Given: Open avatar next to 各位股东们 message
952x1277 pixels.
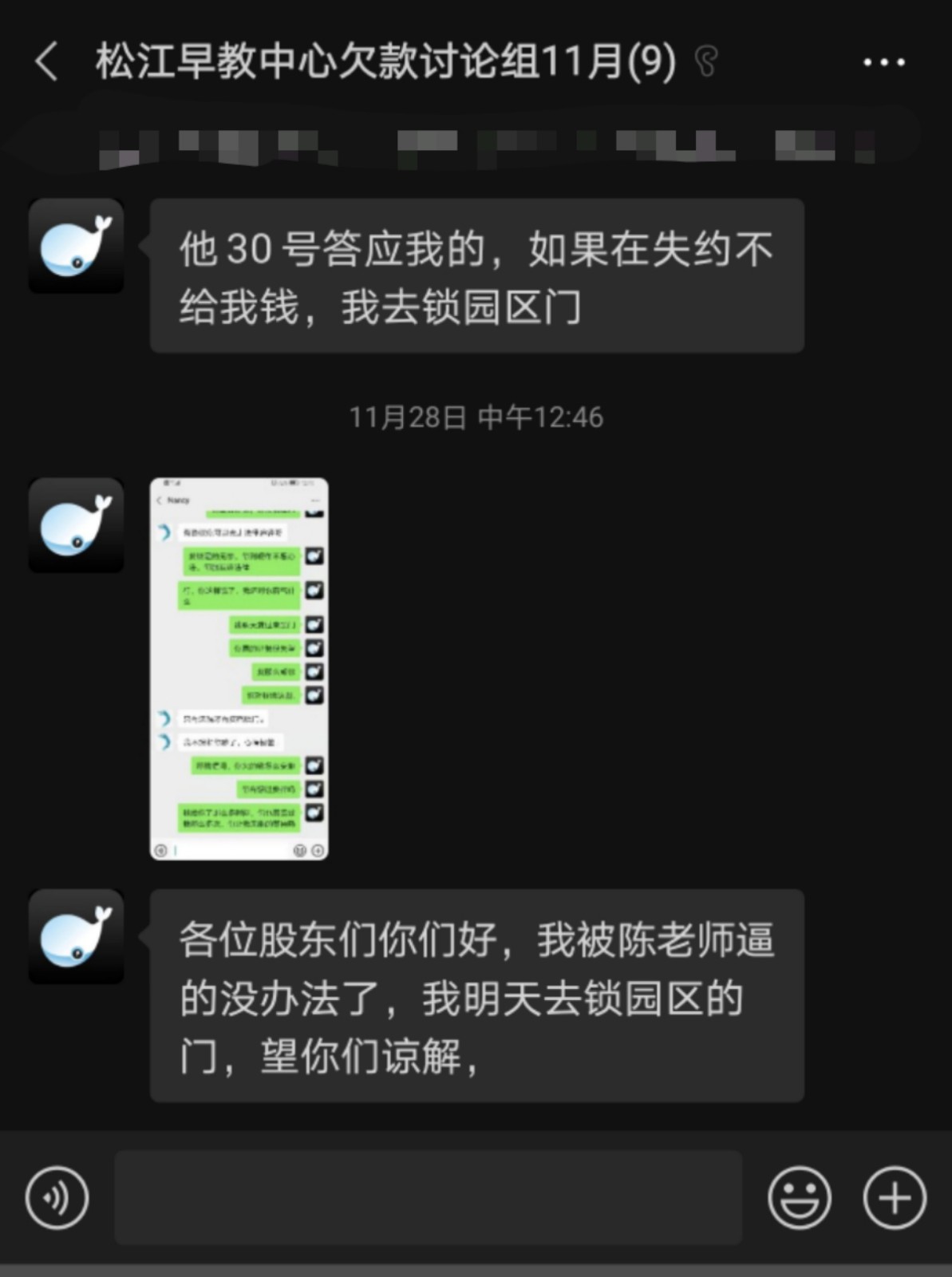Looking at the screenshot, I should pos(76,936).
